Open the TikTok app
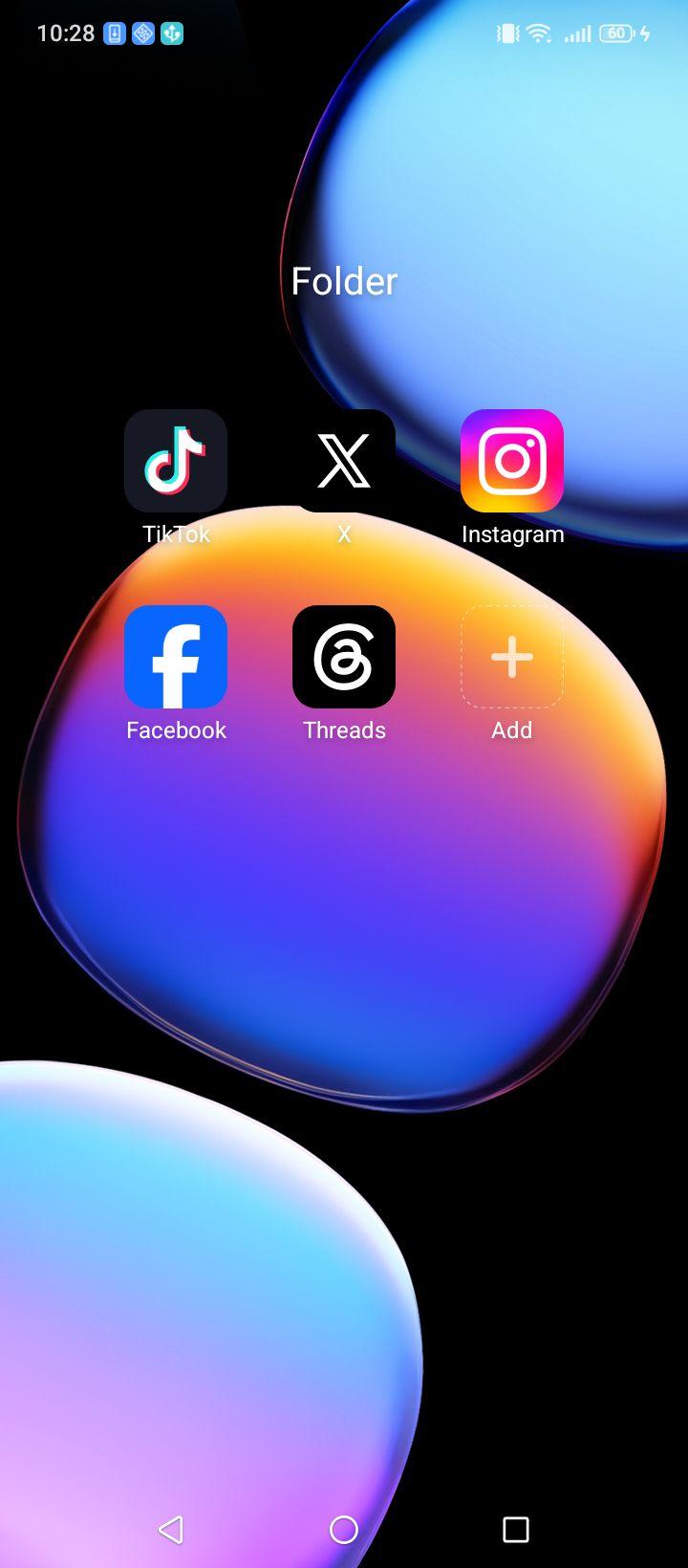The width and height of the screenshot is (688, 1568). click(176, 461)
